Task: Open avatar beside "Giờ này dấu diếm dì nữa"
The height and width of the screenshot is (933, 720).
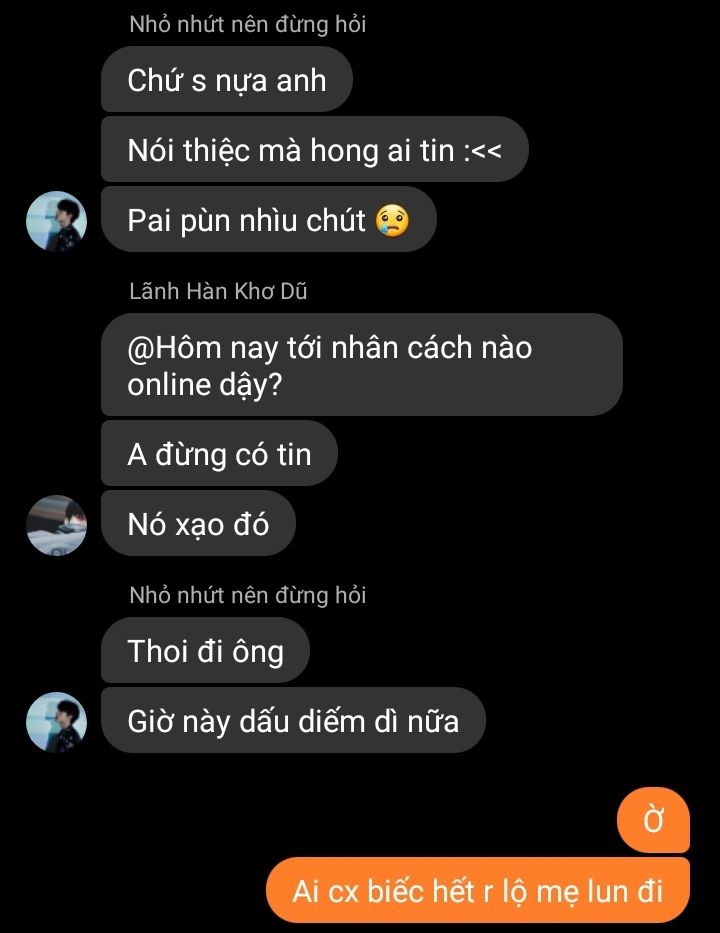Action: tap(56, 721)
